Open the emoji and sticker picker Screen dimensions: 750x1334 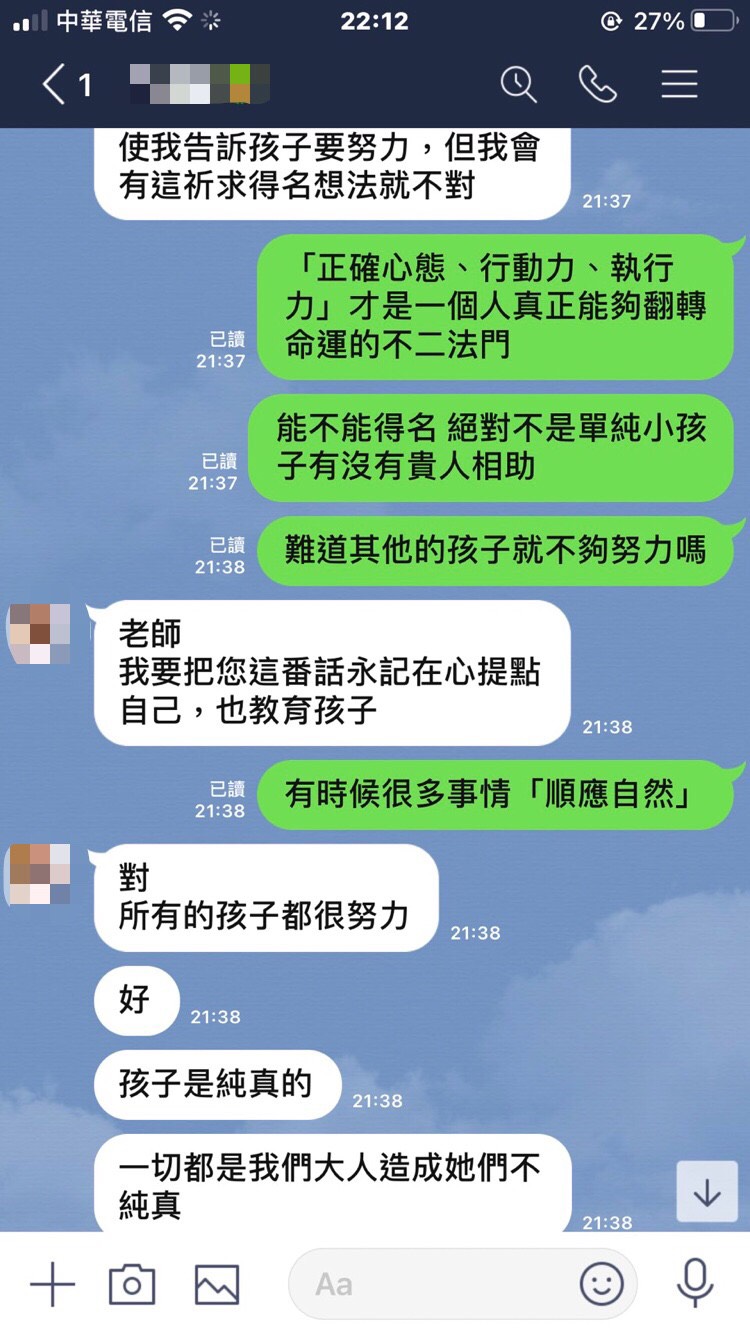601,1284
